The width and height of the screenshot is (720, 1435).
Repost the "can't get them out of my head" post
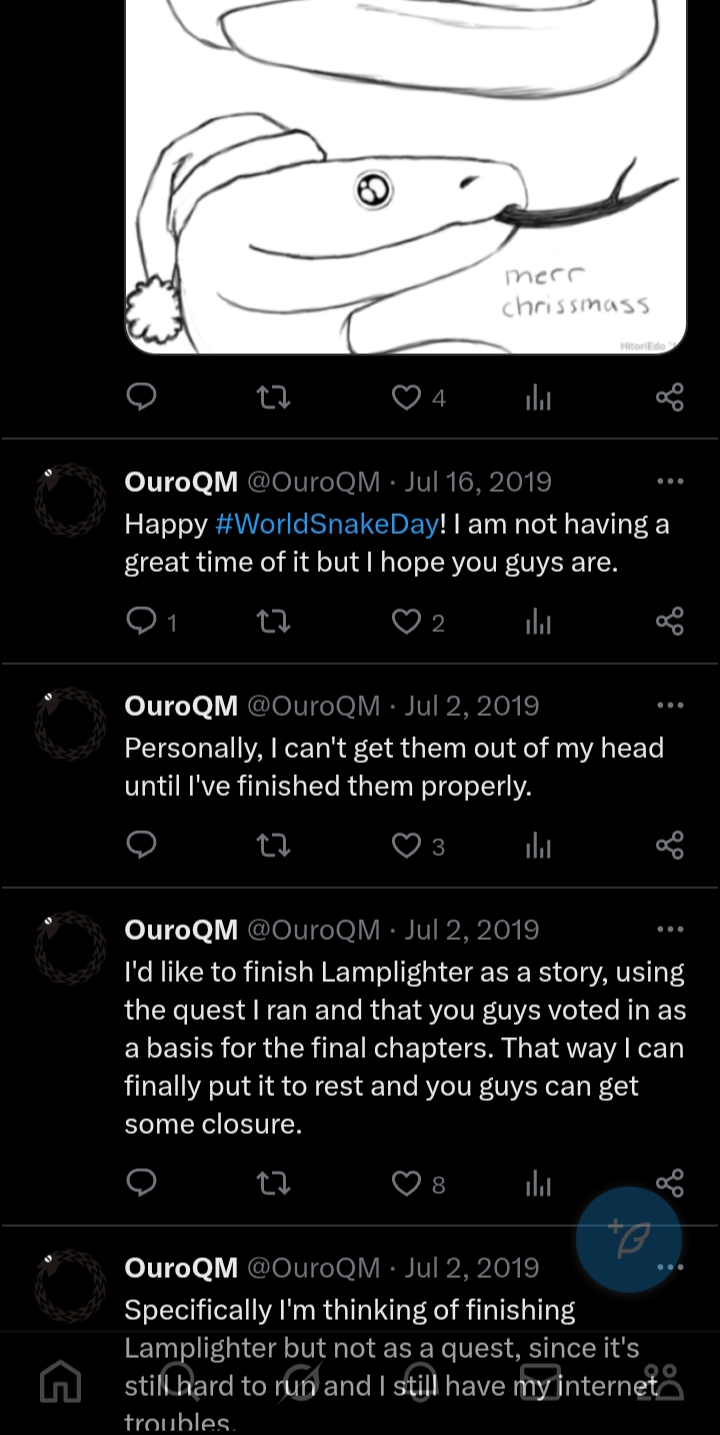click(x=273, y=846)
